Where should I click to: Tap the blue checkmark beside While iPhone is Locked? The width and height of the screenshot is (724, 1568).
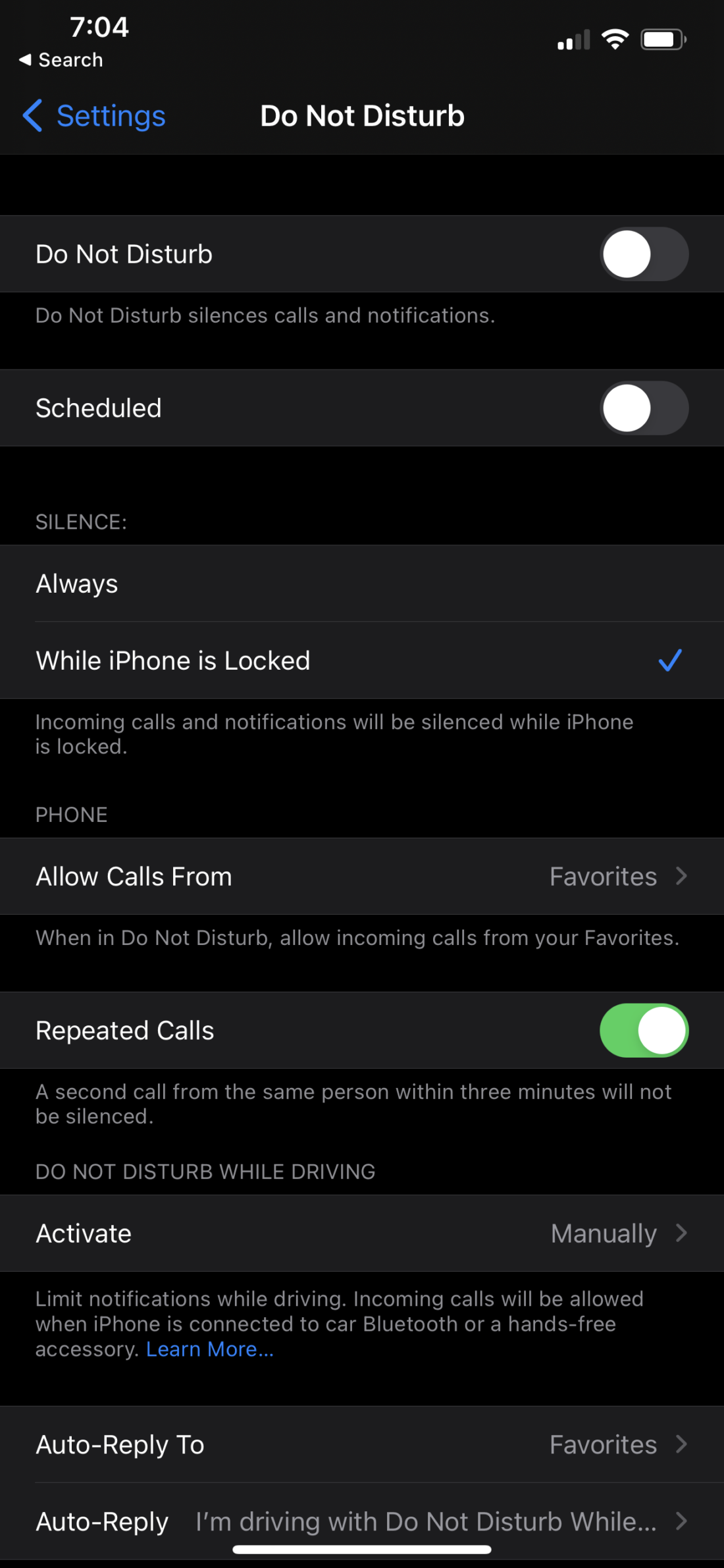(x=670, y=661)
